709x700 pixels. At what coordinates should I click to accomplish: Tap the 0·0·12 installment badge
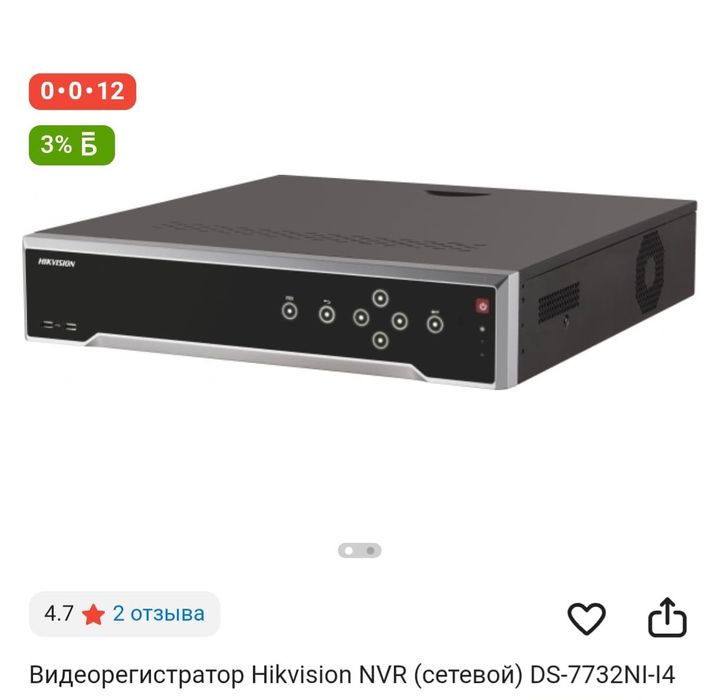tap(83, 91)
